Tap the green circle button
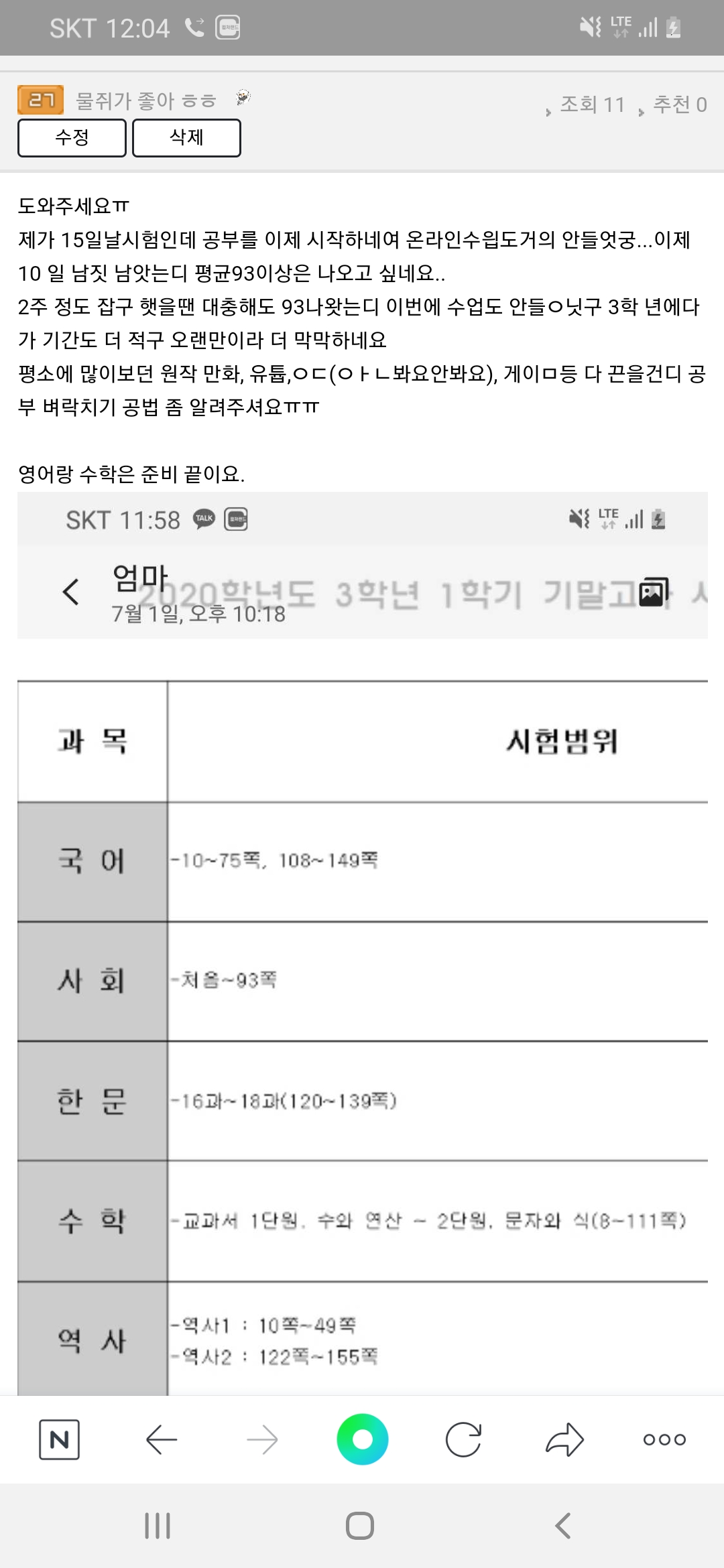Image resolution: width=724 pixels, height=1568 pixels. pos(362,1439)
